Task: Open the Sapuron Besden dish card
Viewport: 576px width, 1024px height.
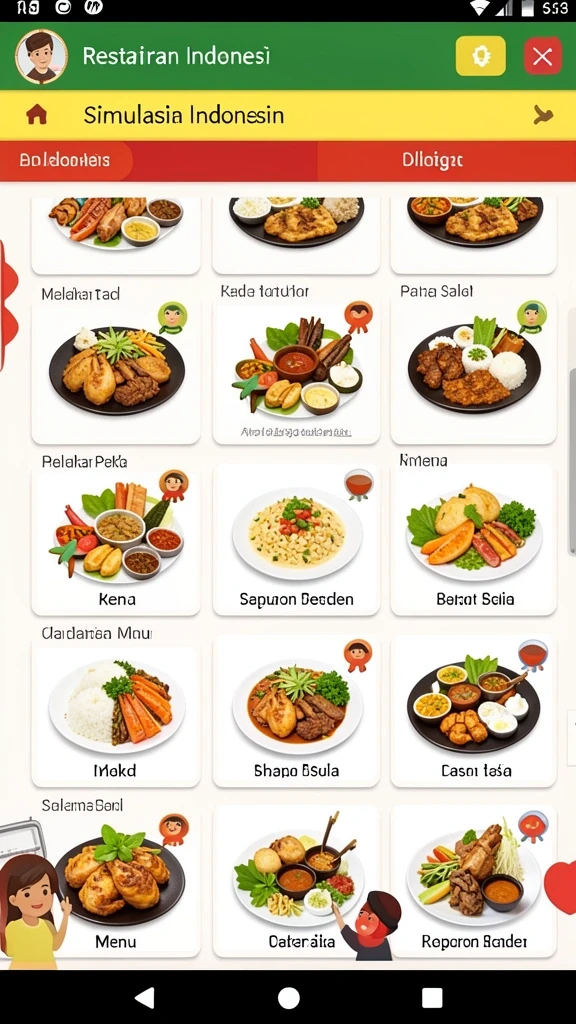Action: (x=296, y=539)
